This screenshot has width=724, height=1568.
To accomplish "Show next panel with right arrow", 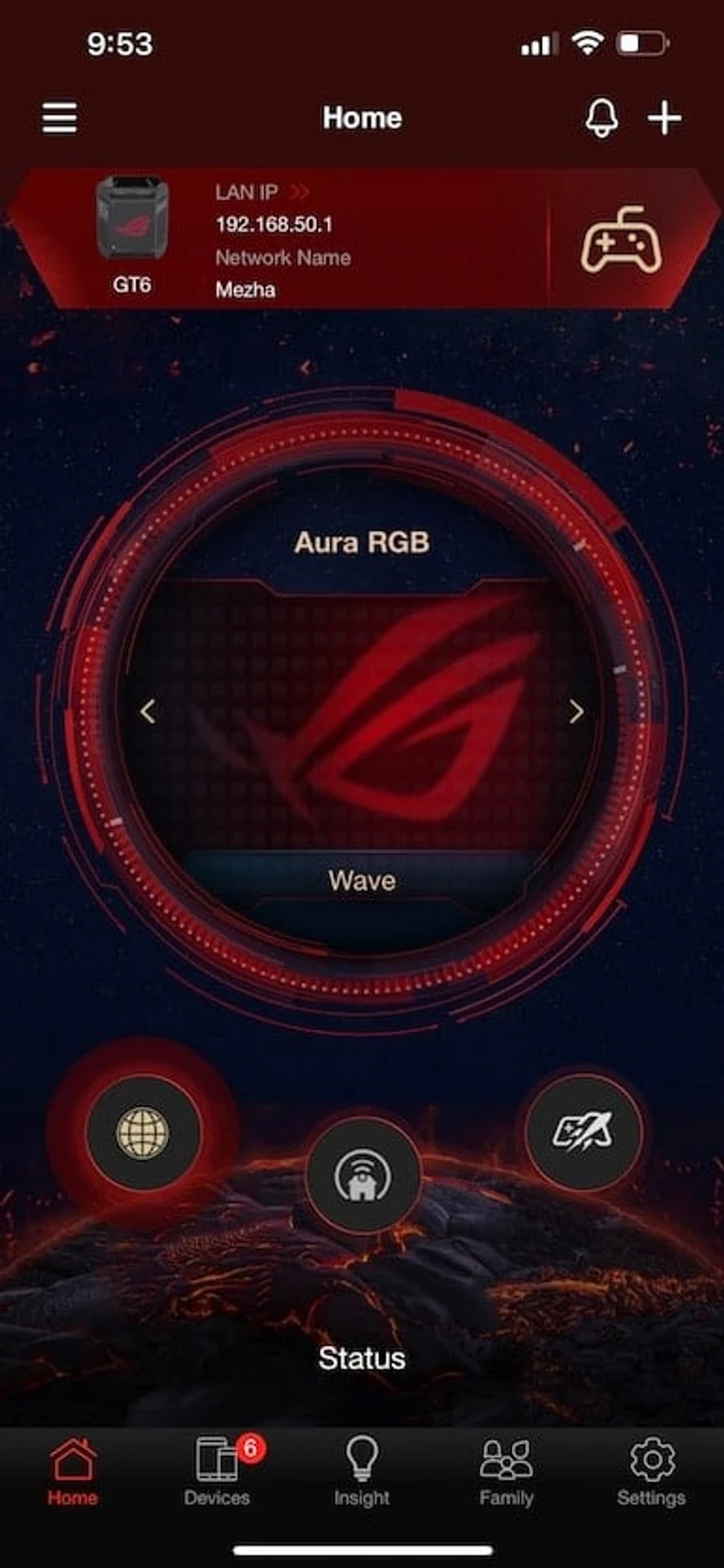I will 576,711.
